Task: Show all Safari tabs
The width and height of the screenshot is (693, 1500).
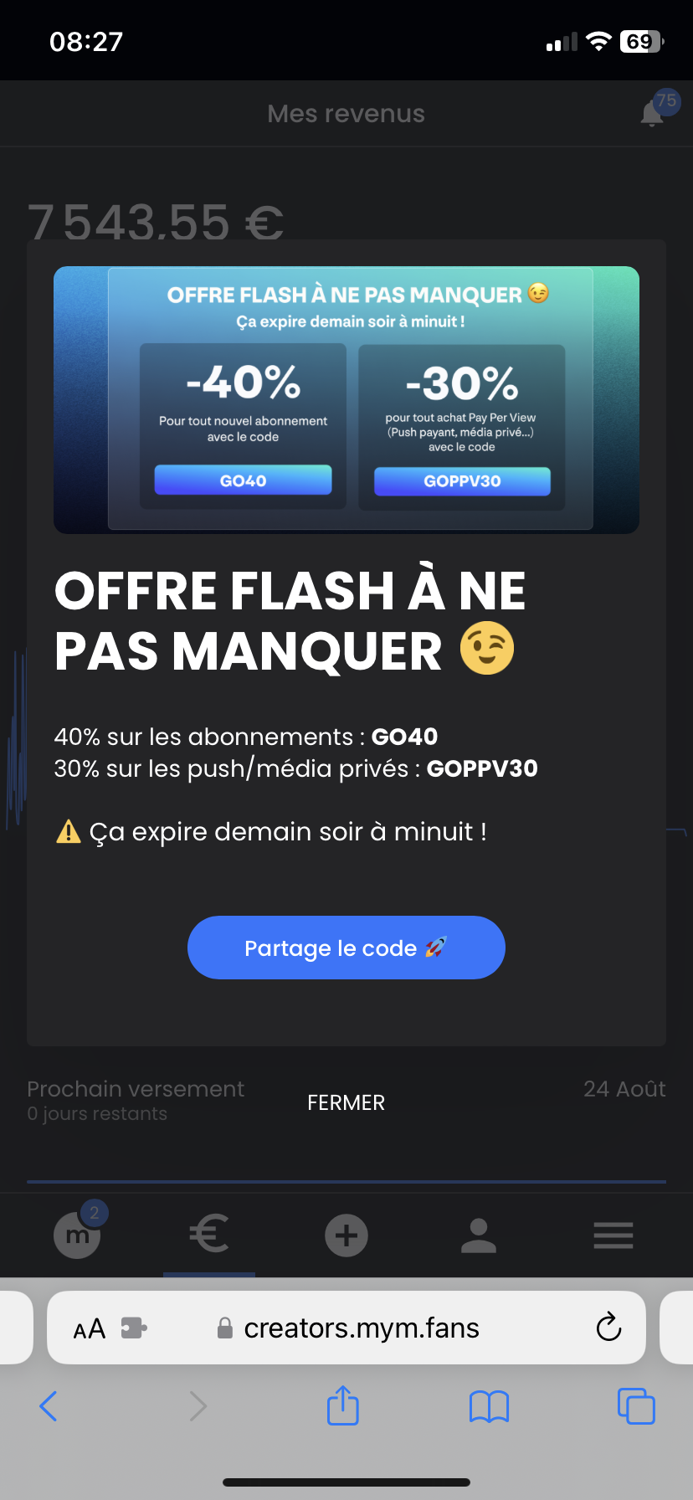Action: pos(636,1406)
